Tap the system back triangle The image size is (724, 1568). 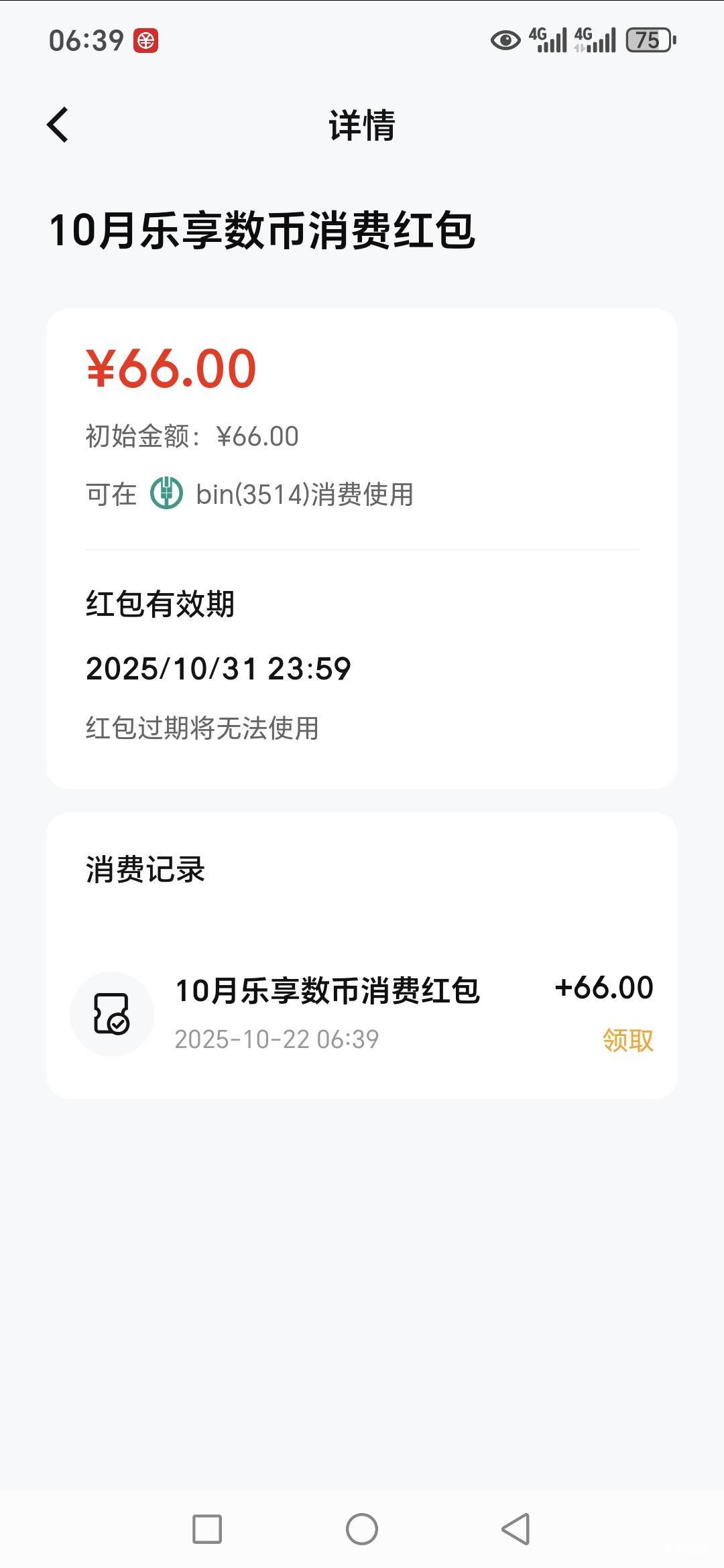pos(516,1529)
